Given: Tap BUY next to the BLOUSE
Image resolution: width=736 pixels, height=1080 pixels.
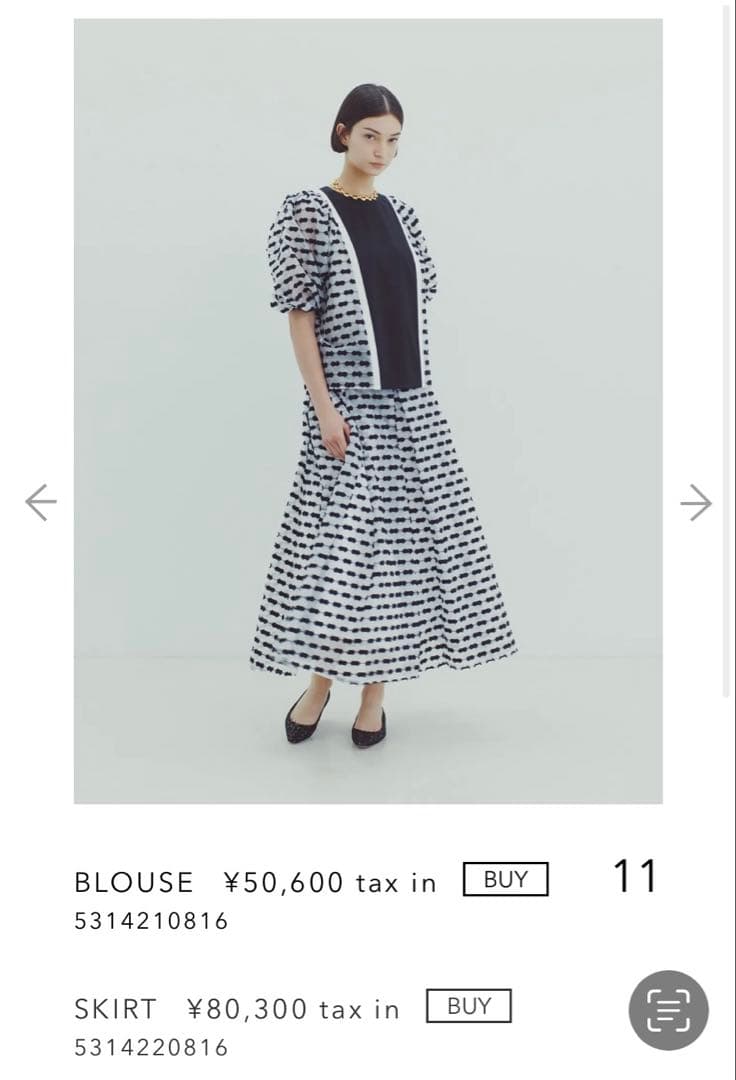Looking at the screenshot, I should coord(505,879).
